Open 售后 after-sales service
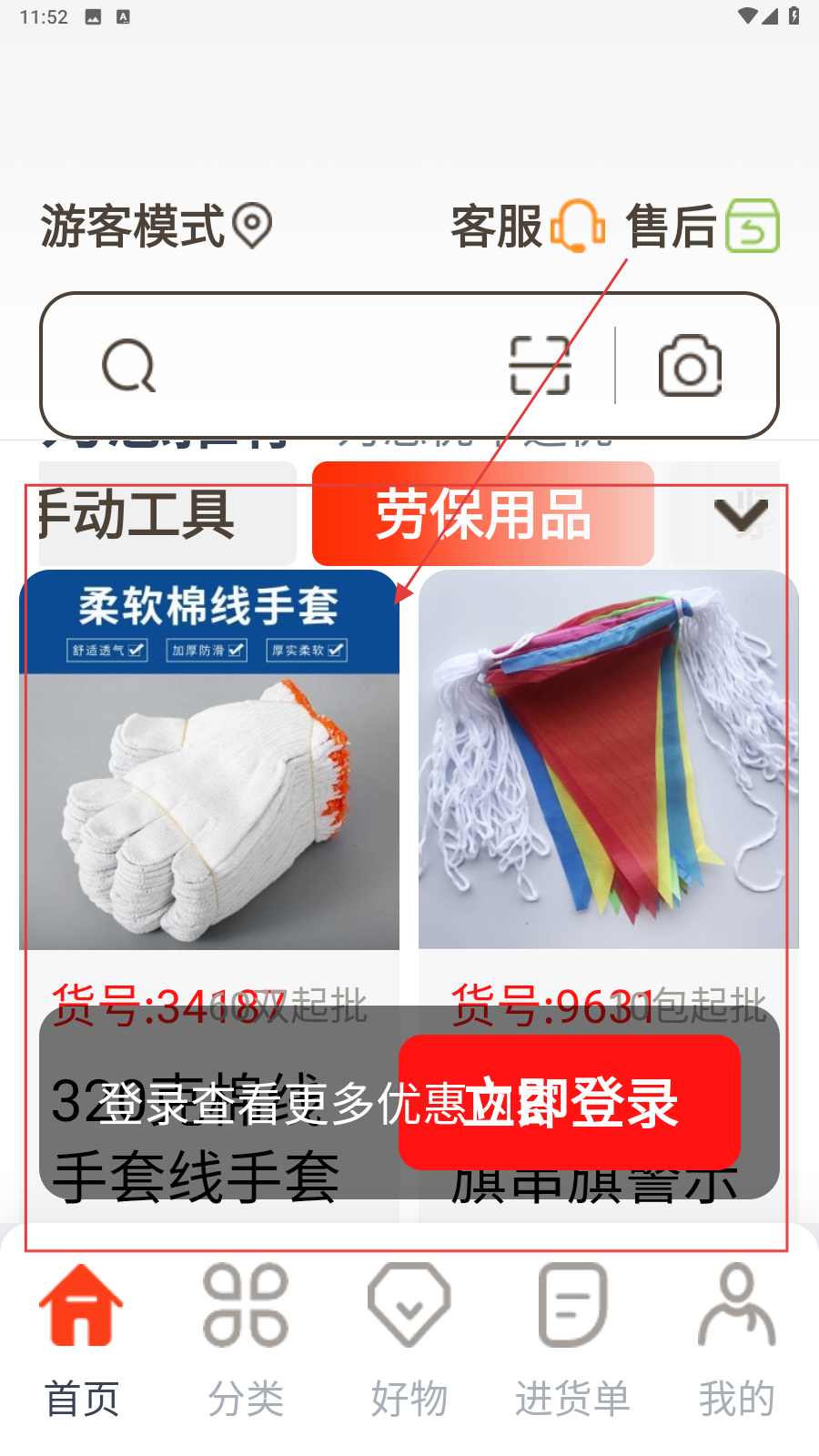 [x=701, y=226]
